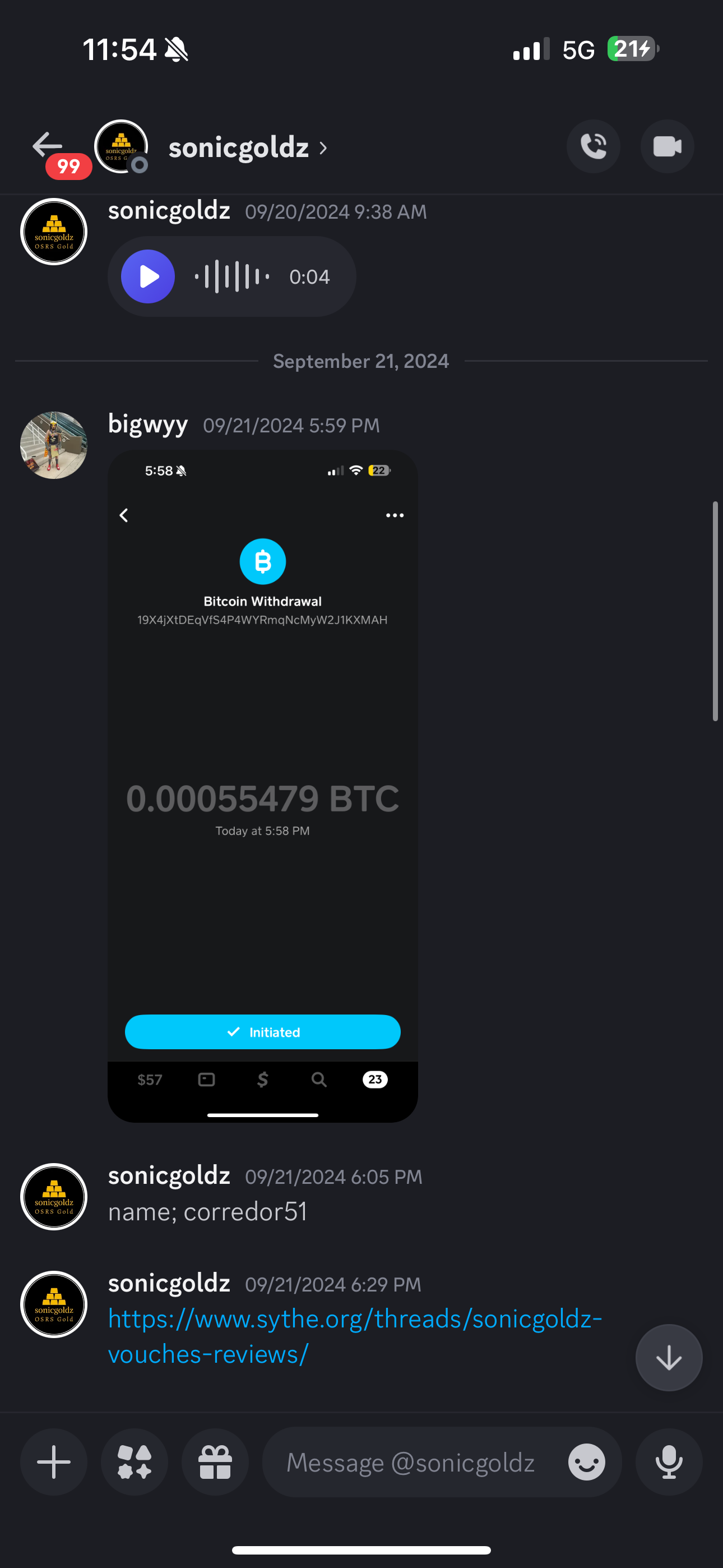The width and height of the screenshot is (723, 1568).
Task: Open the apps launcher button
Action: point(135,1461)
